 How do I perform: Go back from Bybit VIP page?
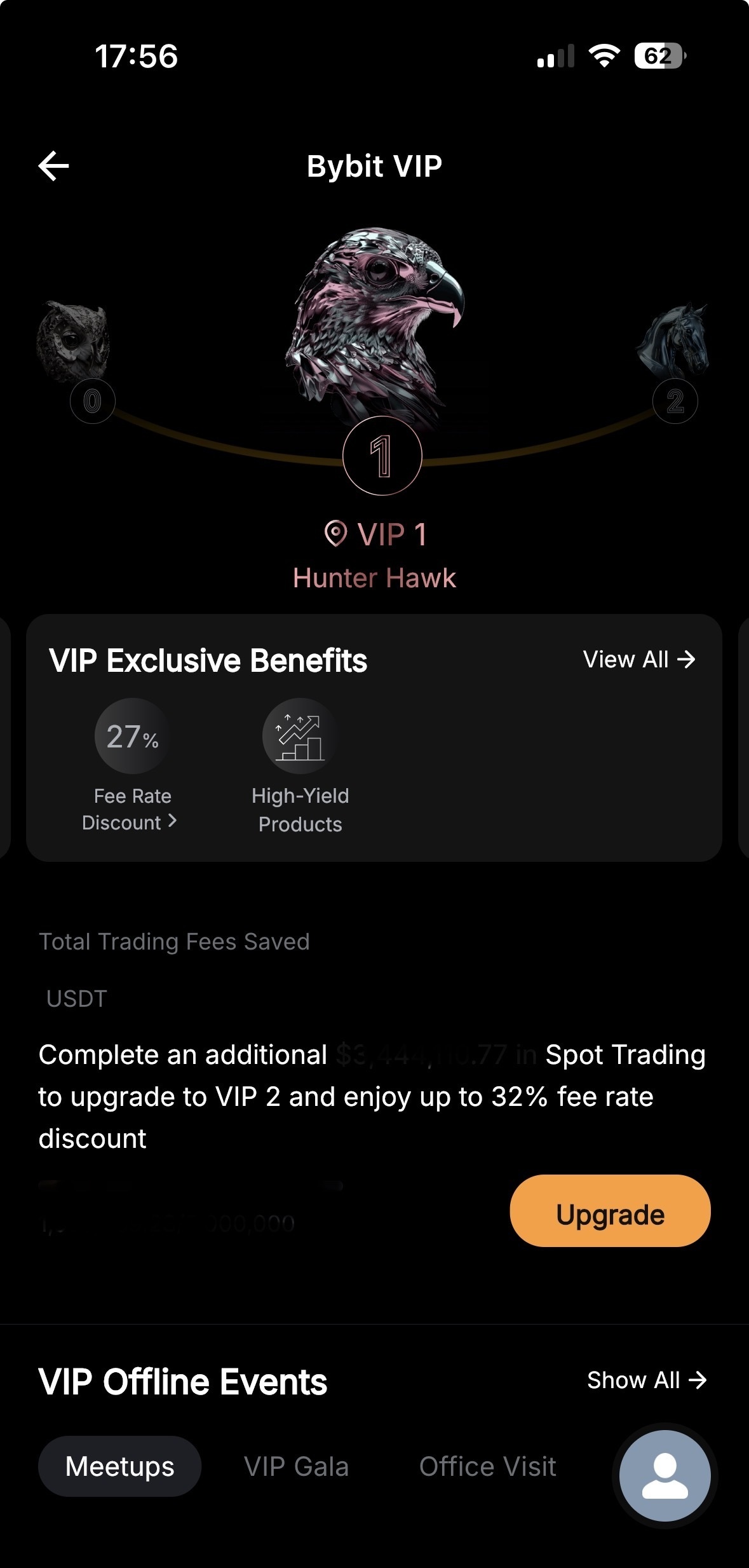tap(54, 167)
